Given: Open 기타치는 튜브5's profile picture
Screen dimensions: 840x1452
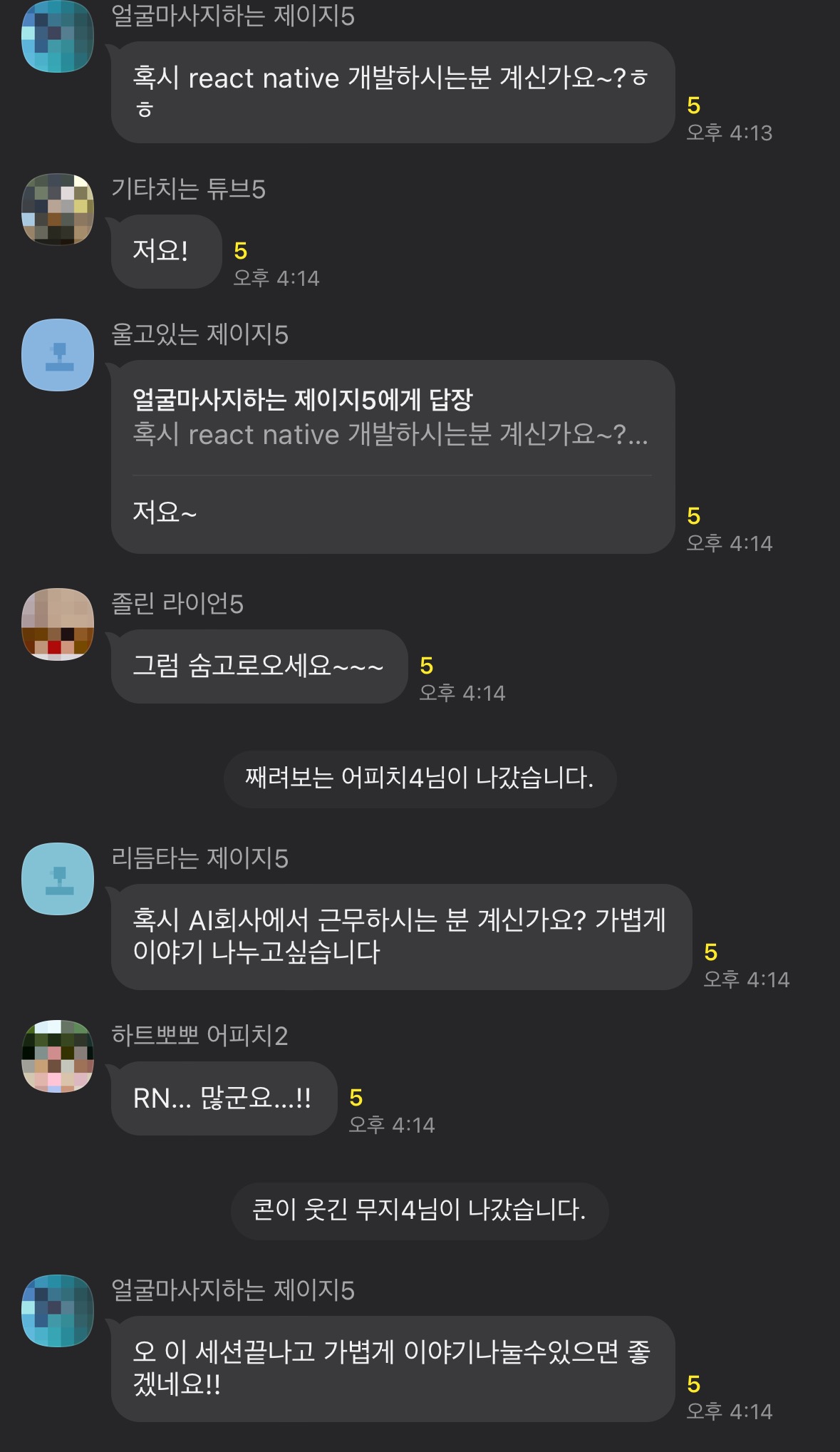Looking at the screenshot, I should pyautogui.click(x=58, y=210).
